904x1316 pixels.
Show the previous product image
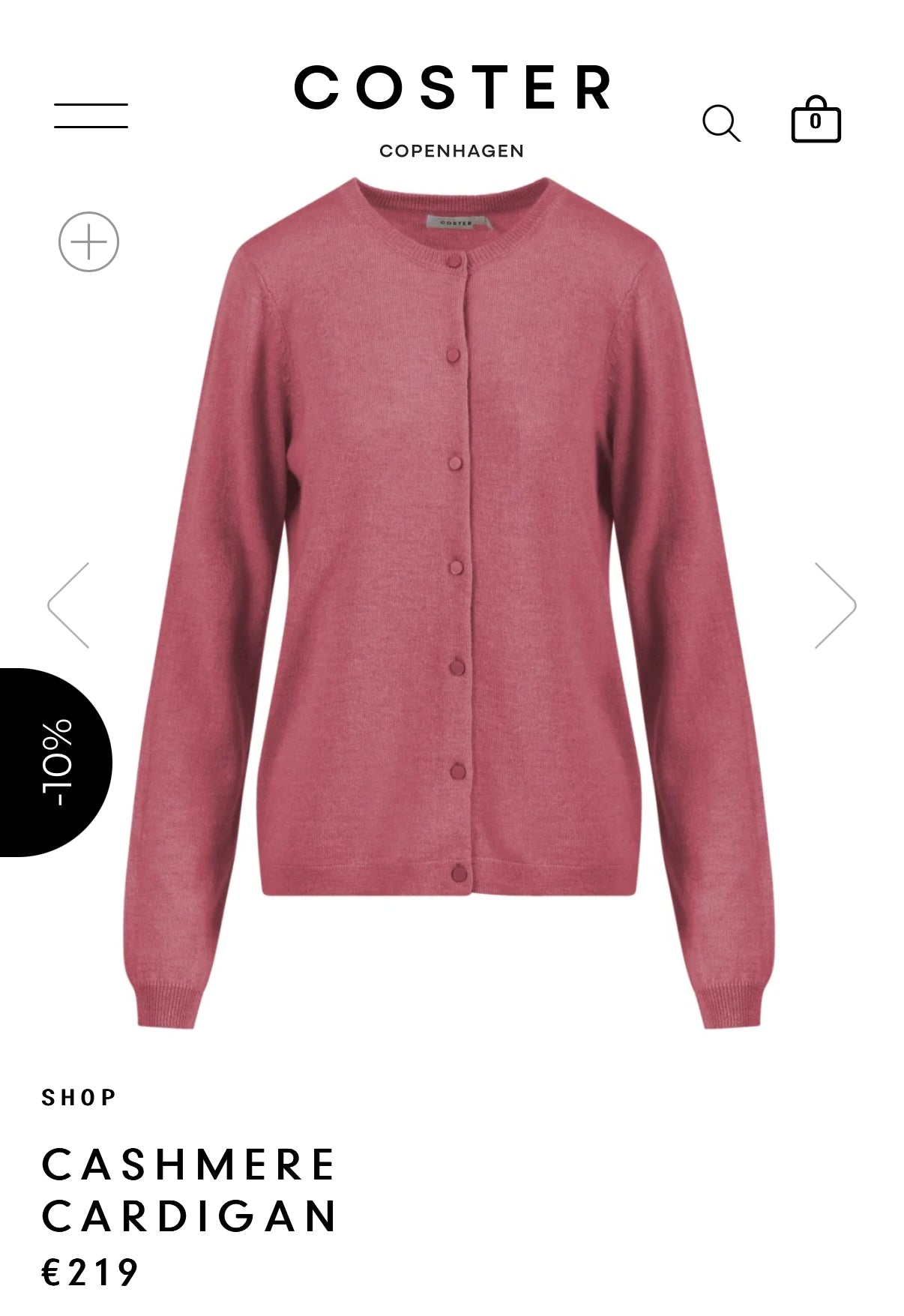pyautogui.click(x=68, y=605)
